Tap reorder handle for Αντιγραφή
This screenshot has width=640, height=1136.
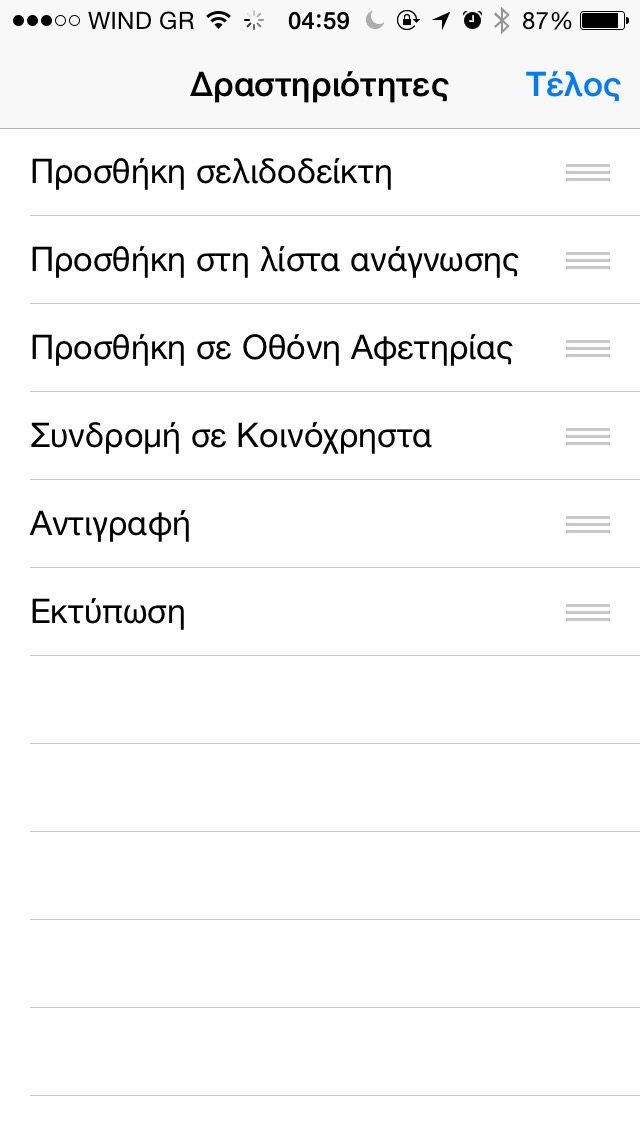pos(587,525)
